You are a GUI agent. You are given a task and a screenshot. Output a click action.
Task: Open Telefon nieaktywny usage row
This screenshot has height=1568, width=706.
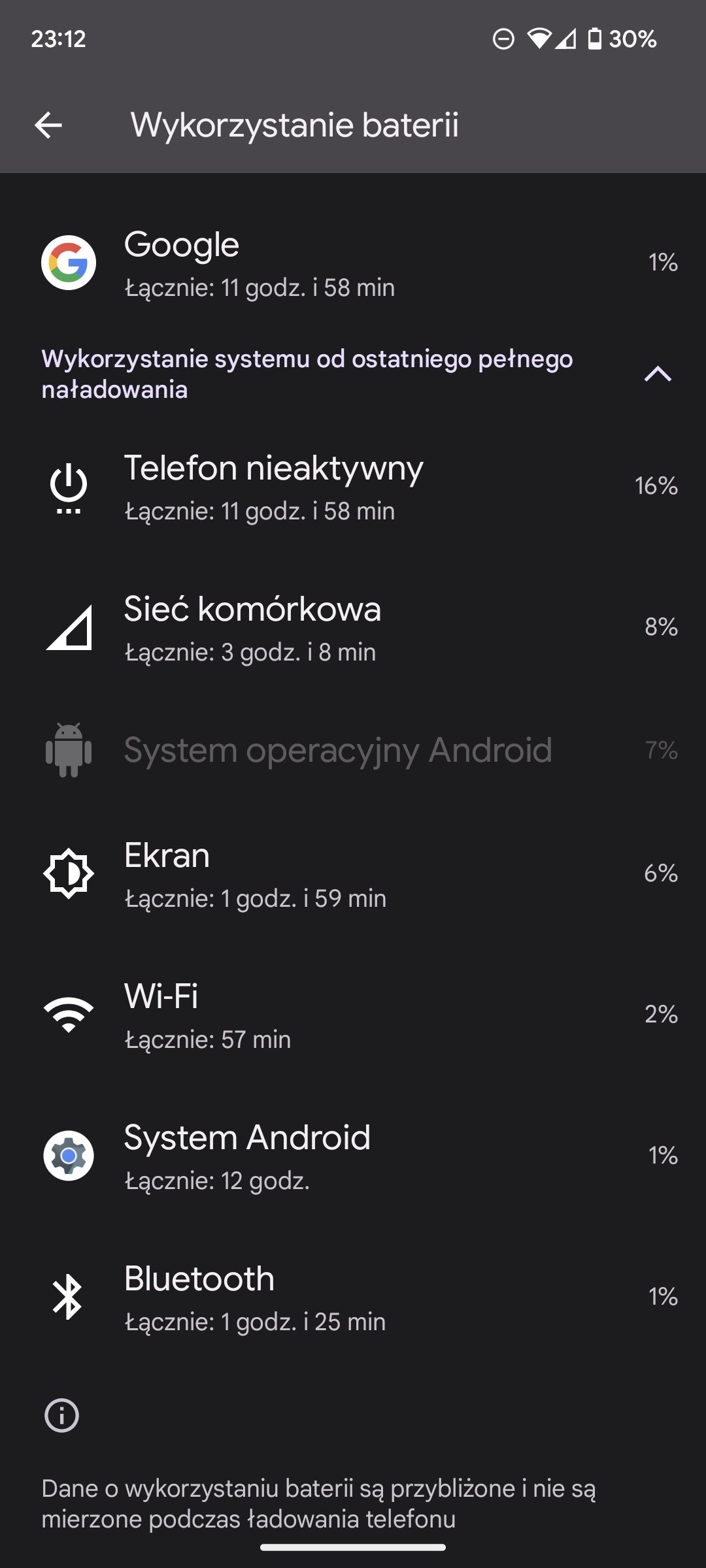click(353, 486)
